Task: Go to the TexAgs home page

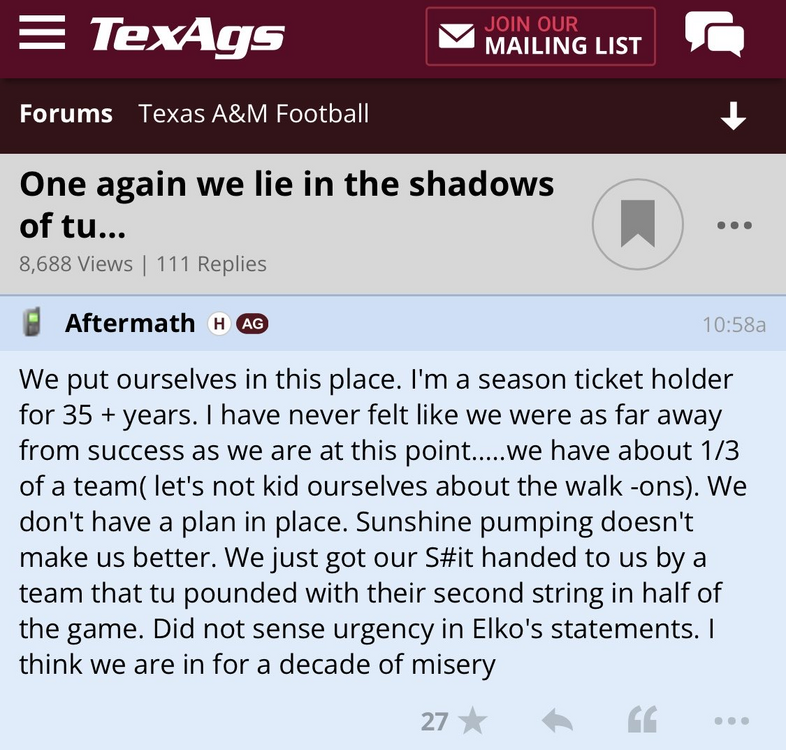Action: 187,36
